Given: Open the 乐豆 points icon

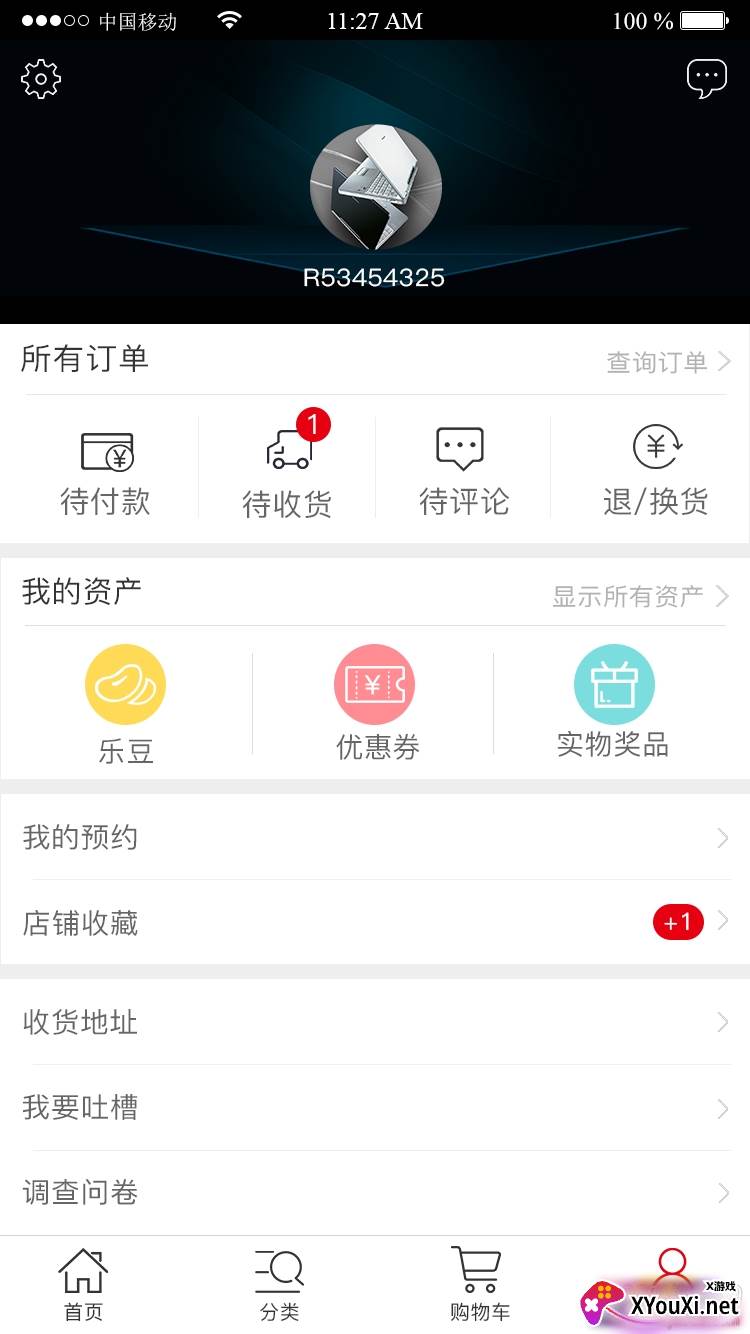Looking at the screenshot, I should coord(126,684).
